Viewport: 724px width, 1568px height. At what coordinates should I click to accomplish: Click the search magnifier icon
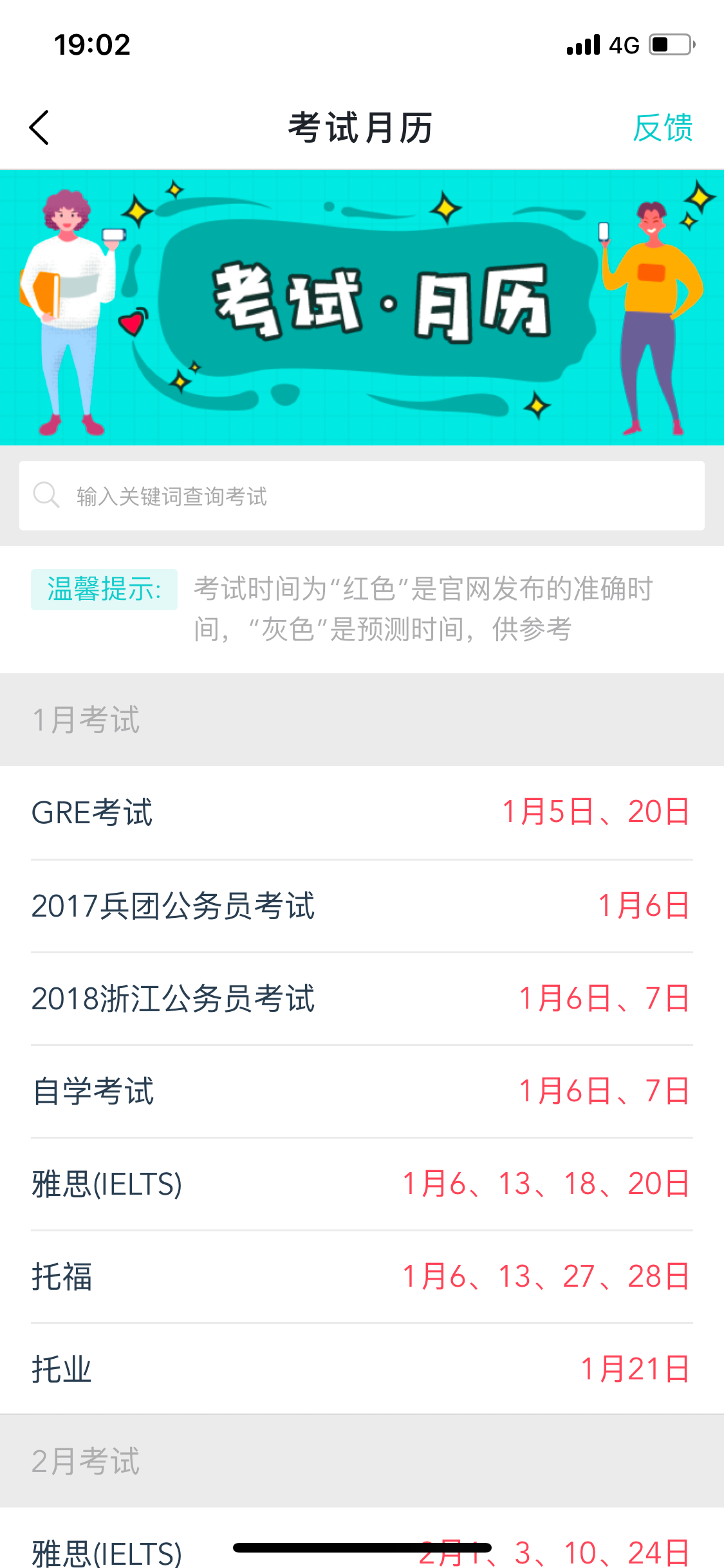point(45,496)
